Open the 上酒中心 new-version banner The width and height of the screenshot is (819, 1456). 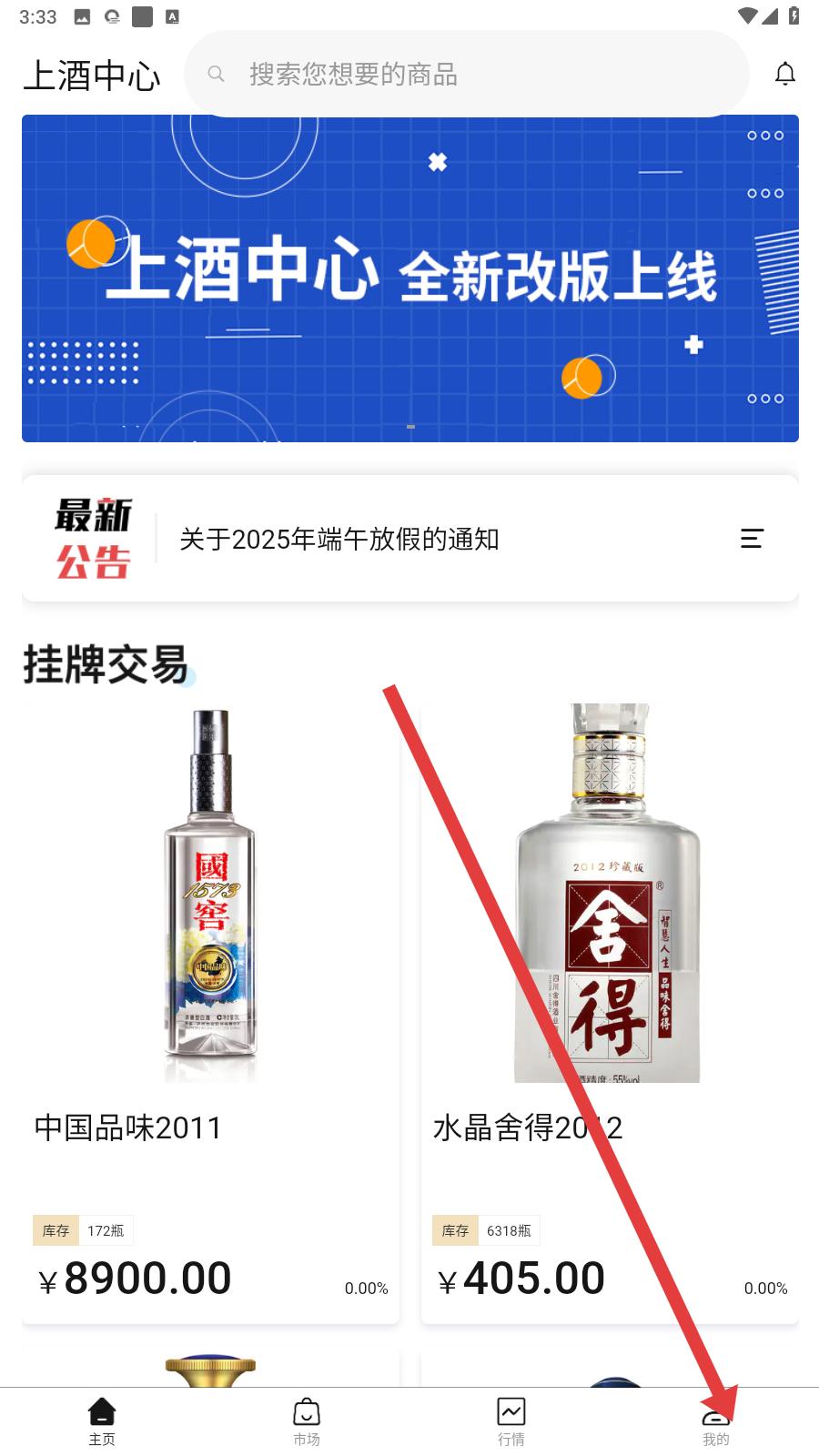(409, 278)
